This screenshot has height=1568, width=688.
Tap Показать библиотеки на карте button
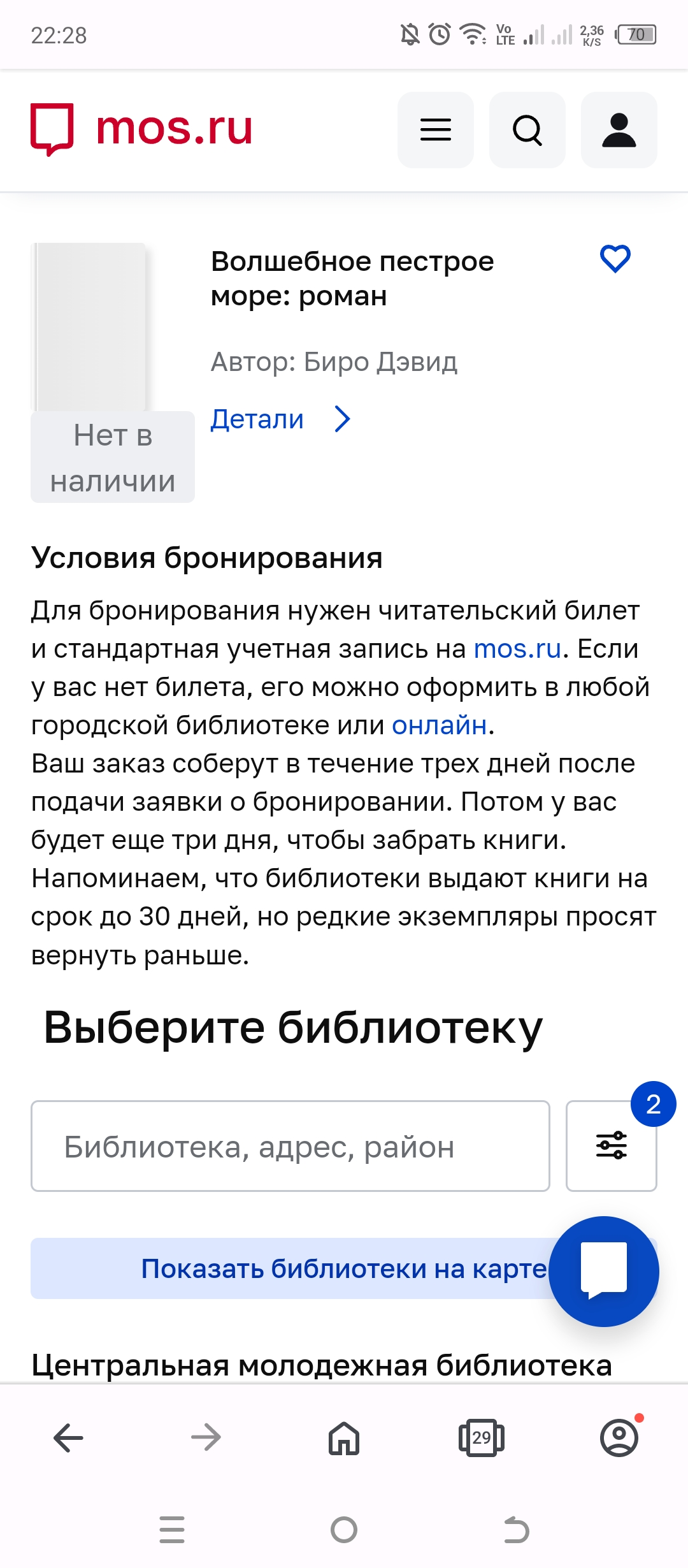(x=344, y=1268)
